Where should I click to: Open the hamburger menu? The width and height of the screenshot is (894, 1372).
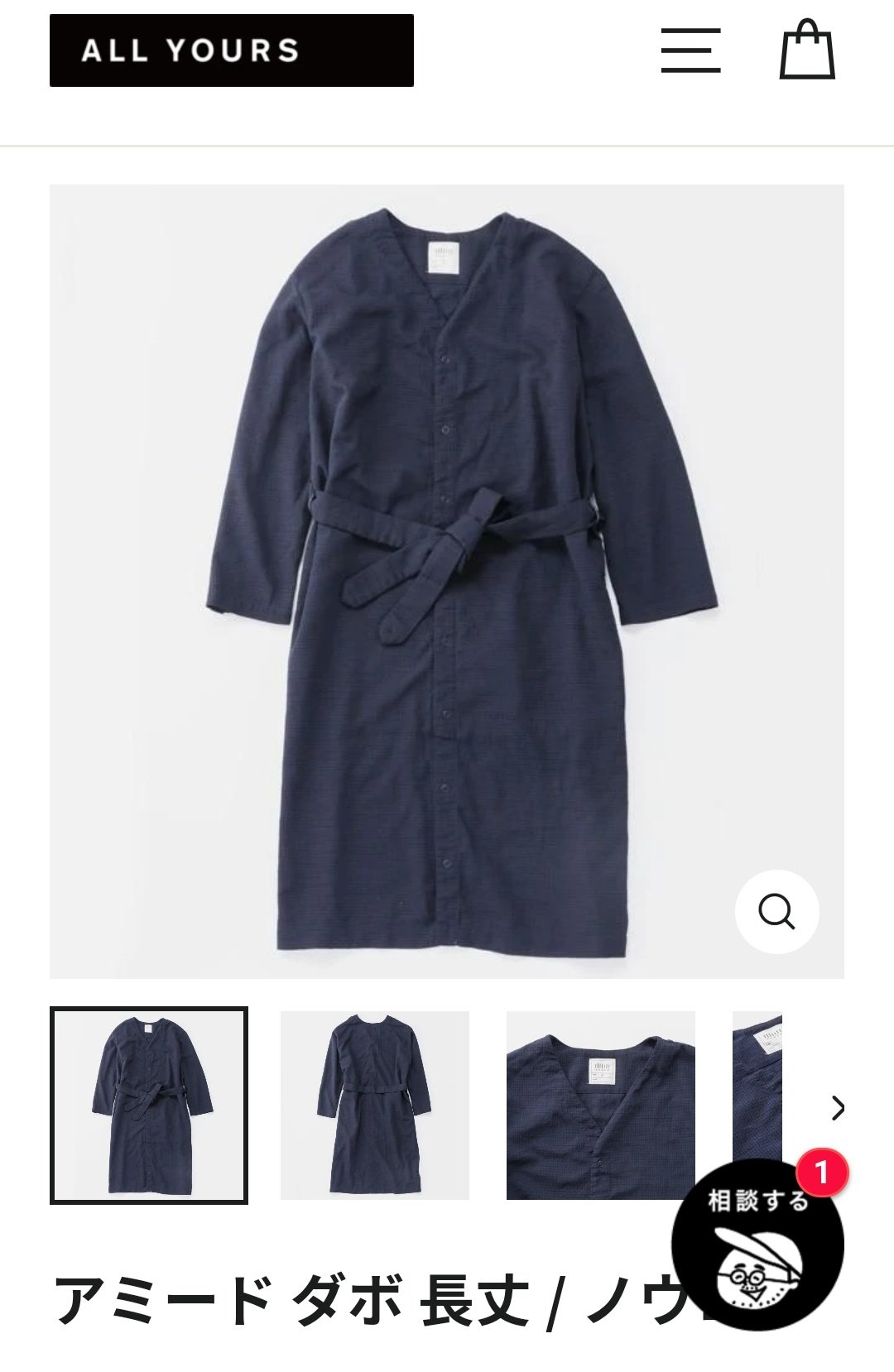(x=690, y=50)
